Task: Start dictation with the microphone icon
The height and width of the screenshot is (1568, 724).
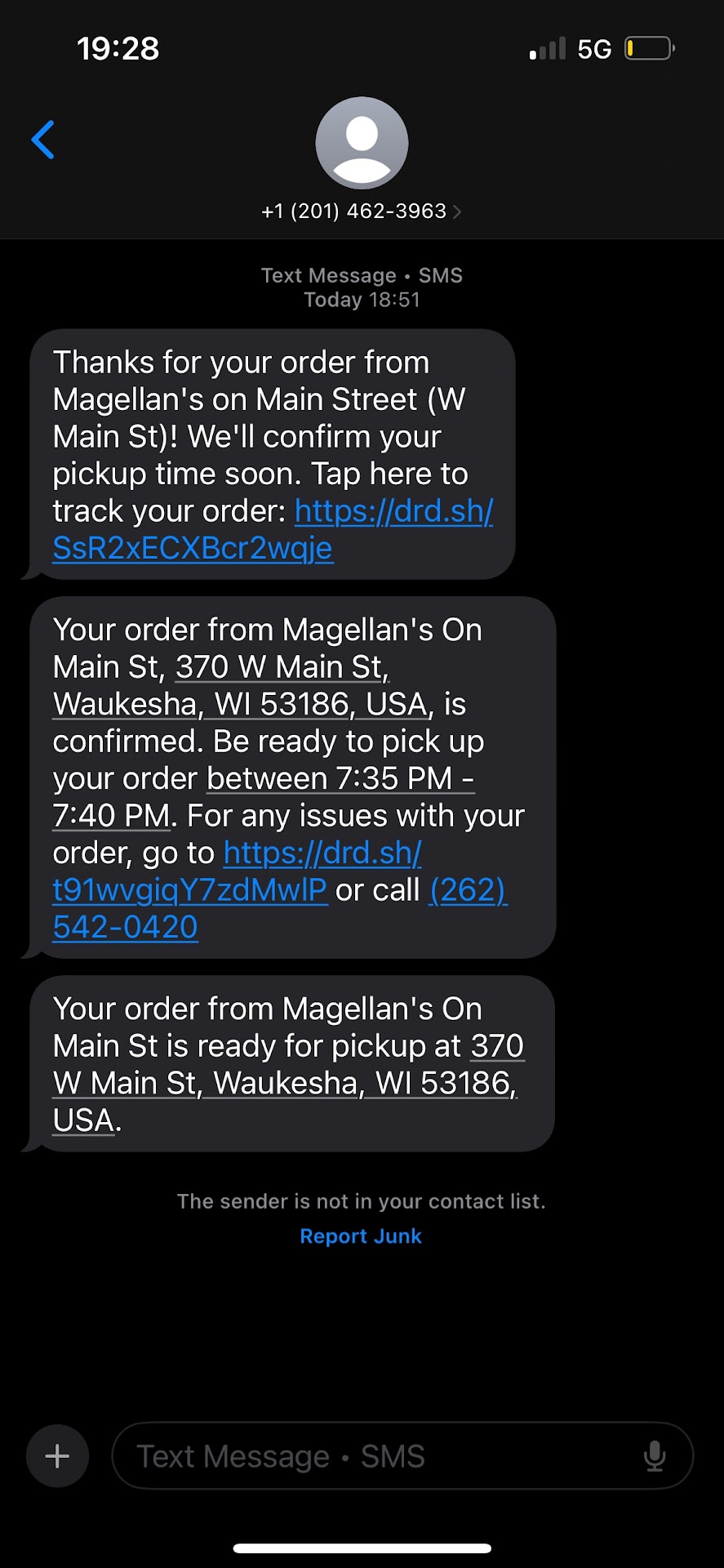Action: coord(655,1456)
